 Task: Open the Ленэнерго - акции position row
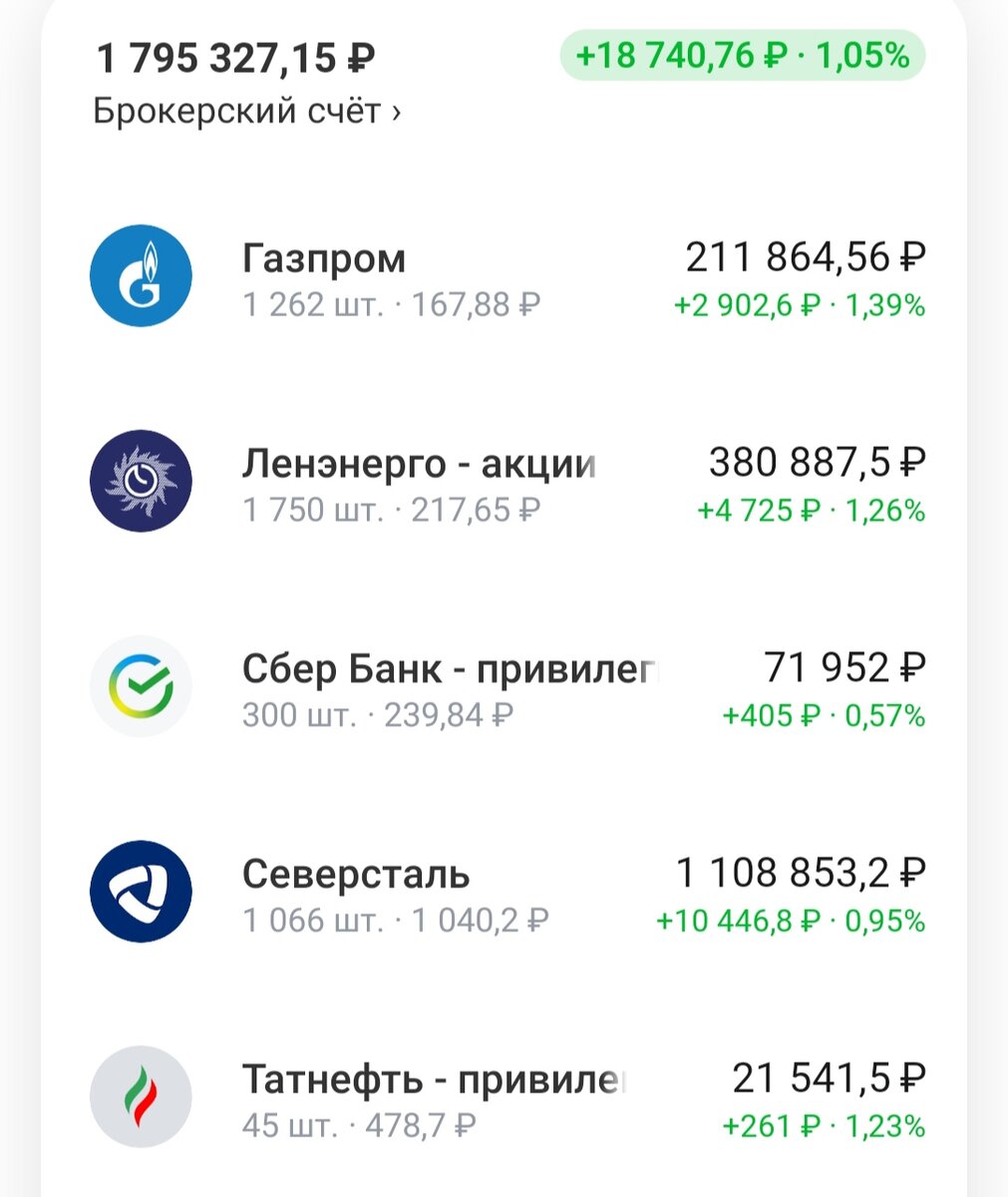[419, 462]
